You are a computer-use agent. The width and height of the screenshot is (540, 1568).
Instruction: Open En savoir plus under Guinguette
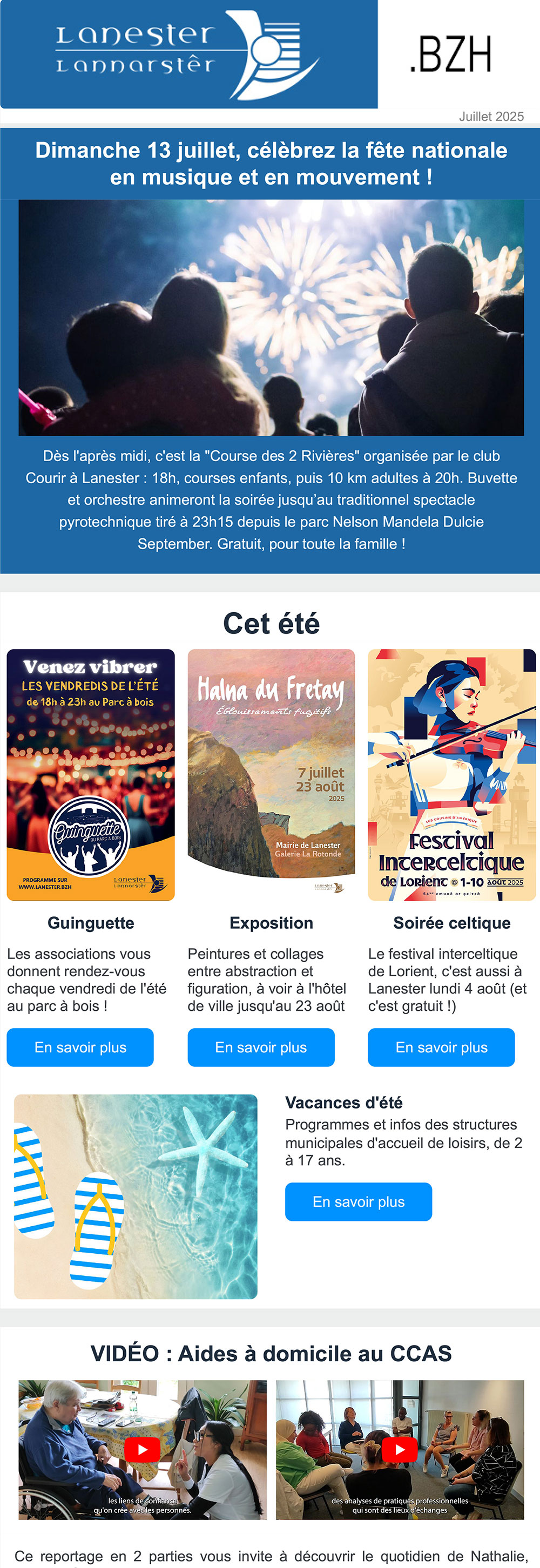[80, 1047]
